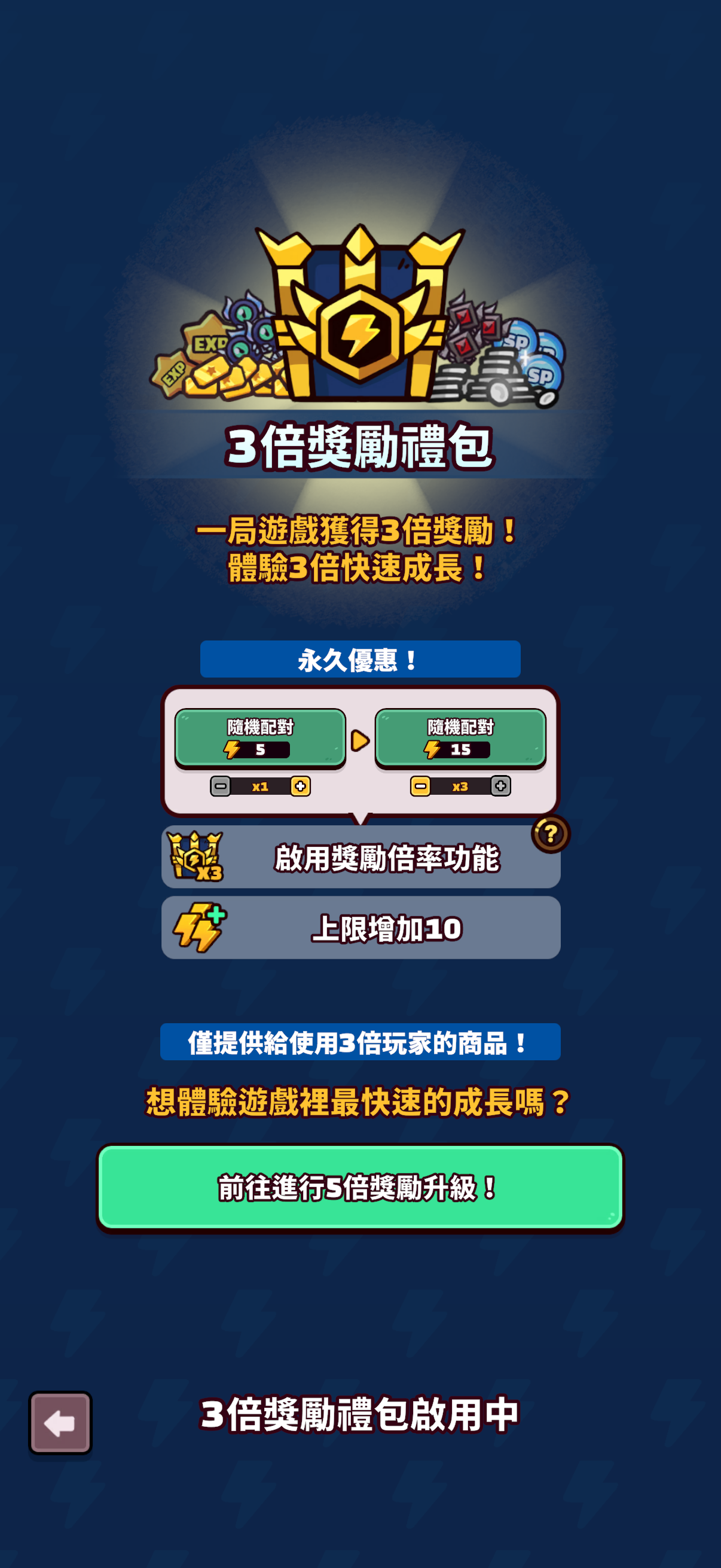This screenshot has height=1568, width=721.
Task: Tap the back arrow button
Action: tap(60, 1423)
